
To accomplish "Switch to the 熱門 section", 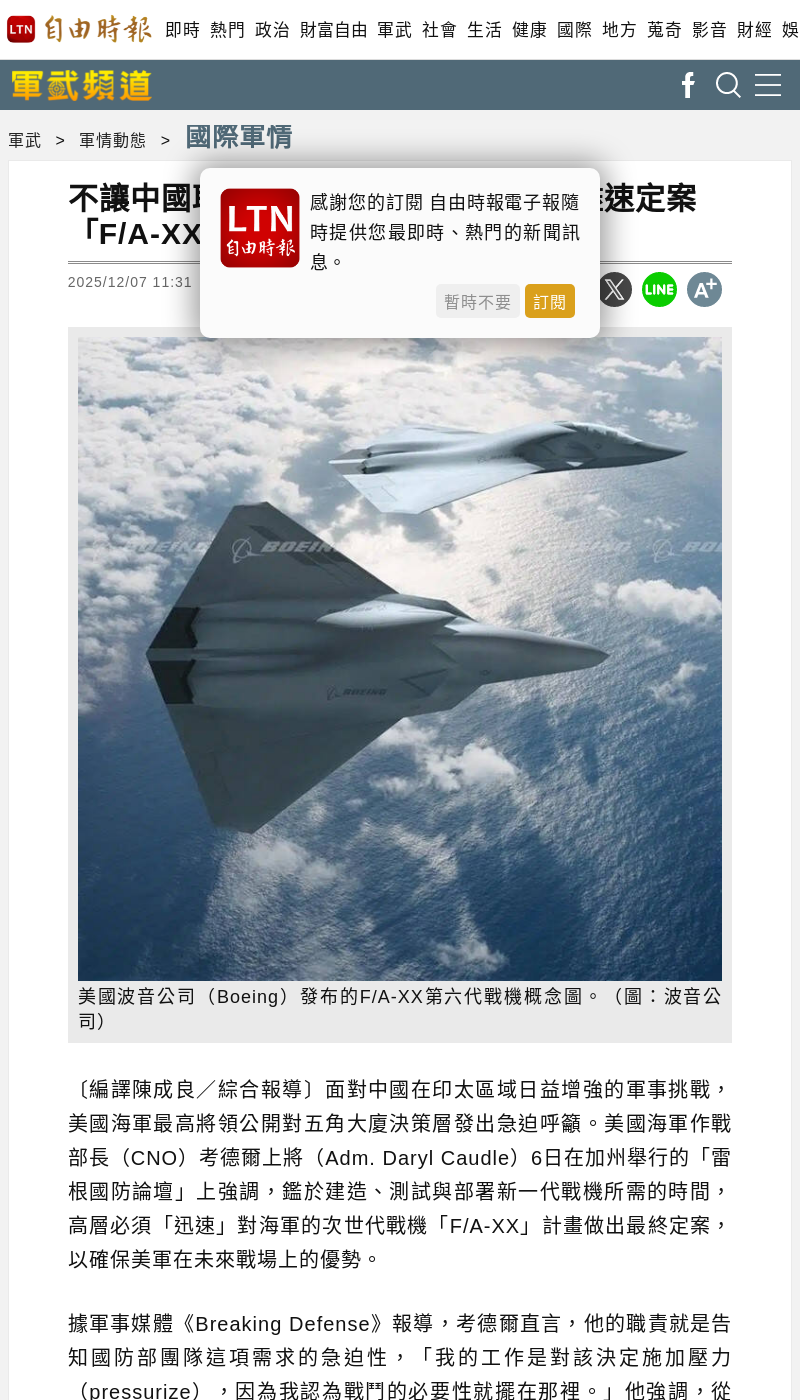I will [228, 30].
